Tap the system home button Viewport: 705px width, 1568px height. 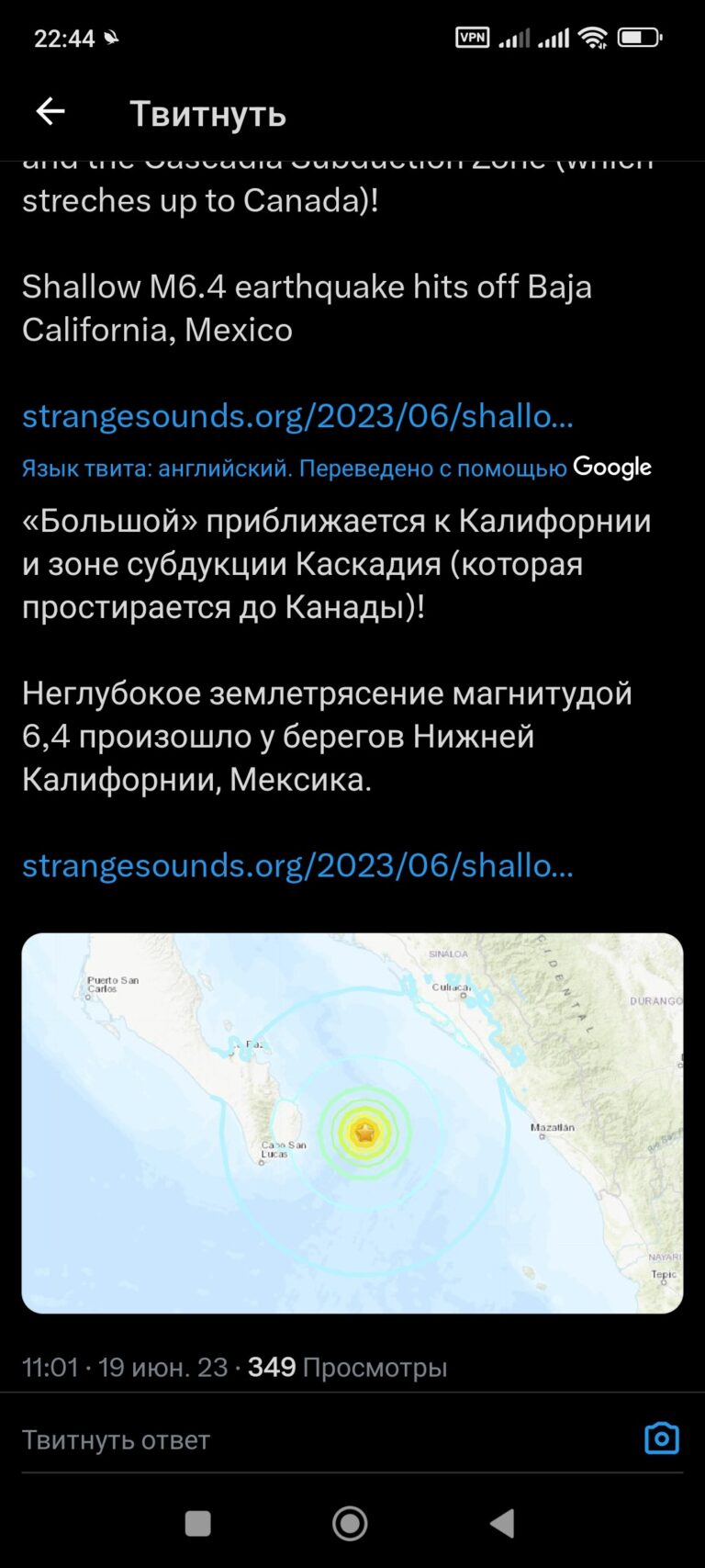pyautogui.click(x=350, y=1524)
